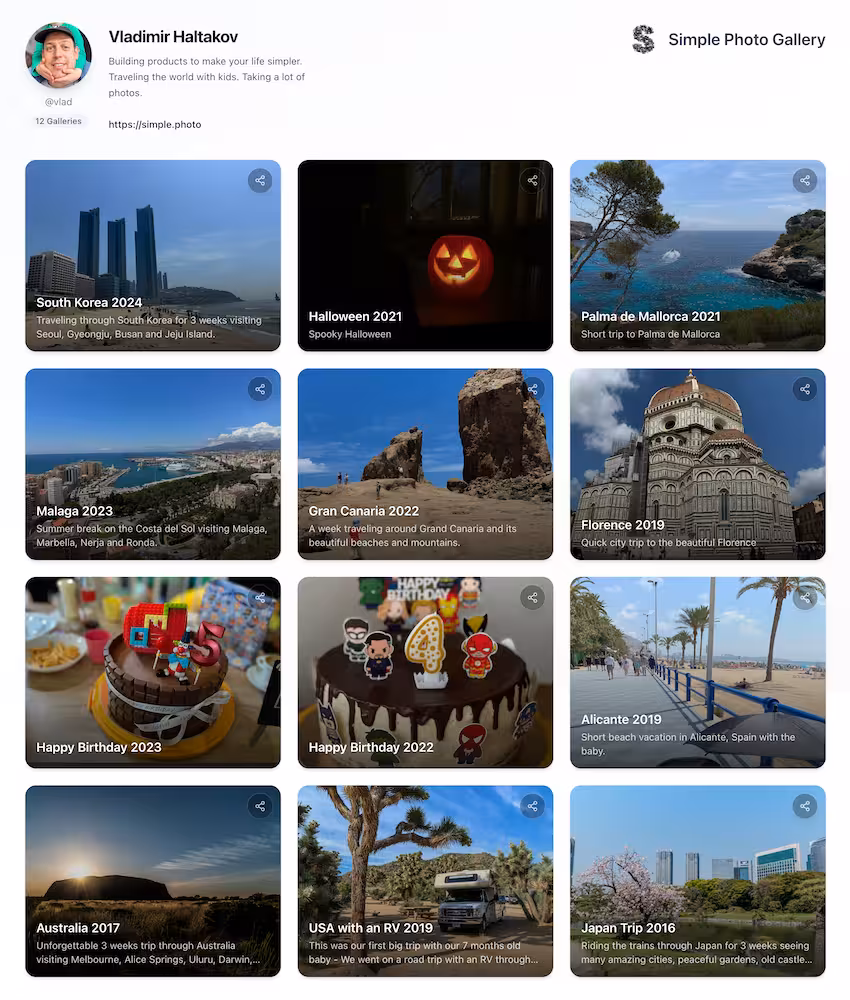Image resolution: width=850 pixels, height=1000 pixels.
Task: View the Australia 2017 gallery
Action: coord(153,880)
